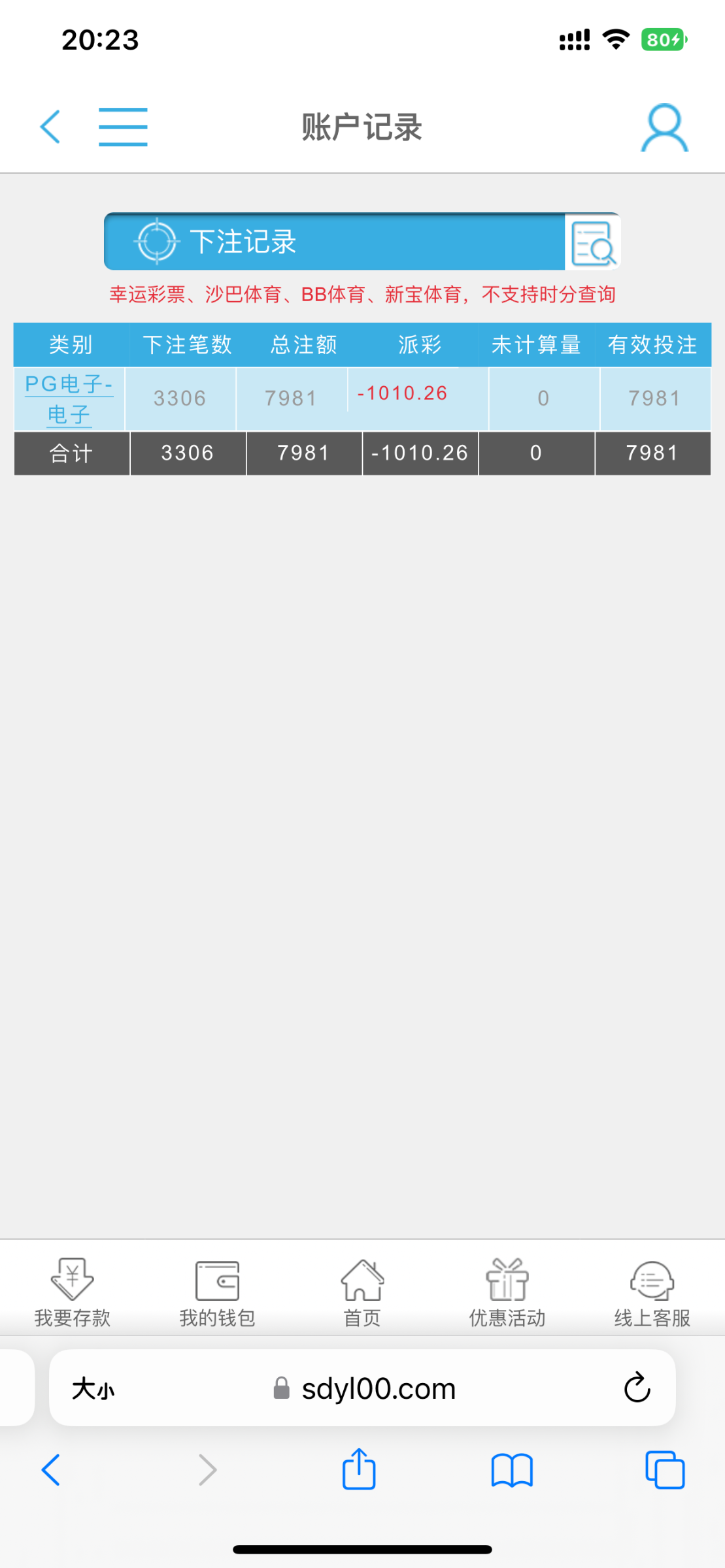Open 我的钱包 wallet

(217, 1292)
